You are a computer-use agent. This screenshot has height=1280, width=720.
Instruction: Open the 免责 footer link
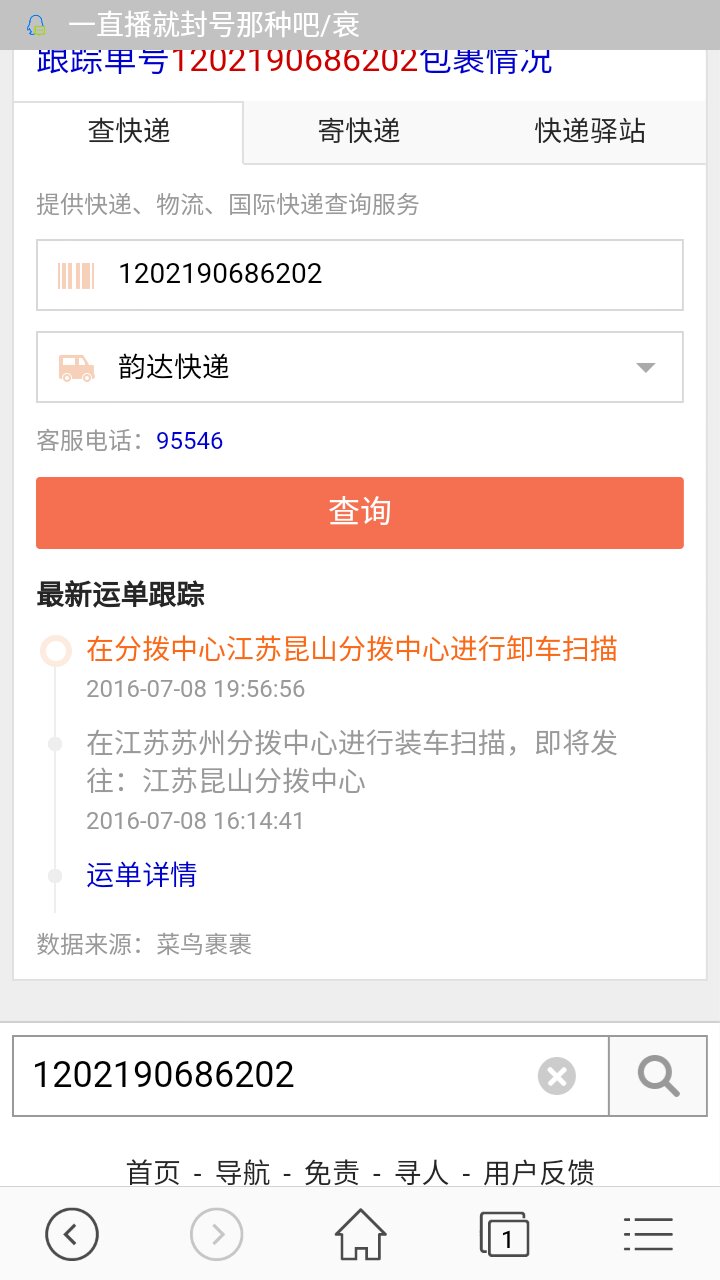coord(332,1172)
